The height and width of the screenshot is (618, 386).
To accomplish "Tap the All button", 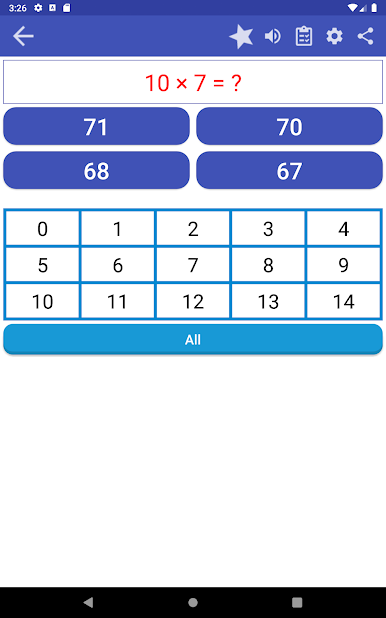I will tap(193, 339).
